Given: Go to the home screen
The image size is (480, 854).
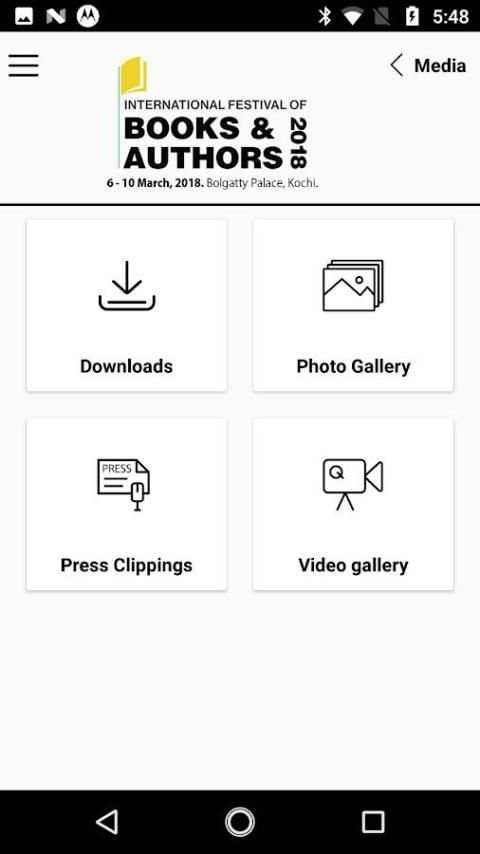Looking at the screenshot, I should (x=240, y=821).
